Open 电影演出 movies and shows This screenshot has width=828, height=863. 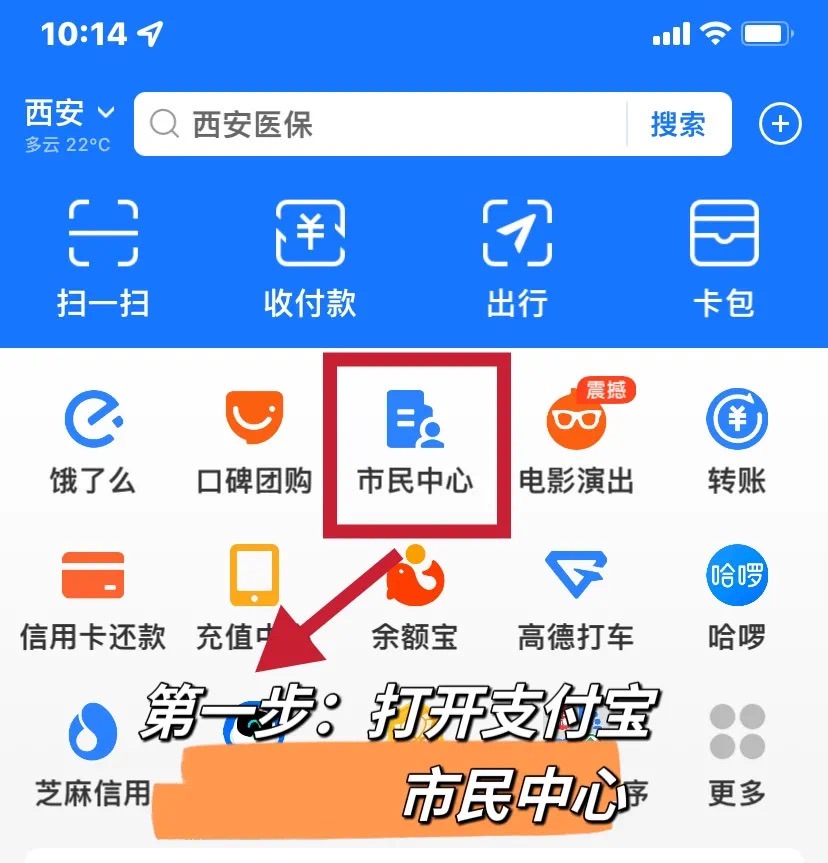(x=576, y=440)
